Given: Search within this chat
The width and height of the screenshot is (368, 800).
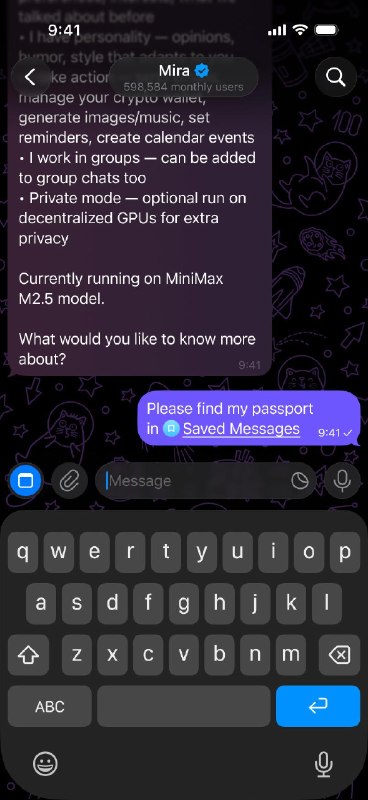Looking at the screenshot, I should (336, 77).
